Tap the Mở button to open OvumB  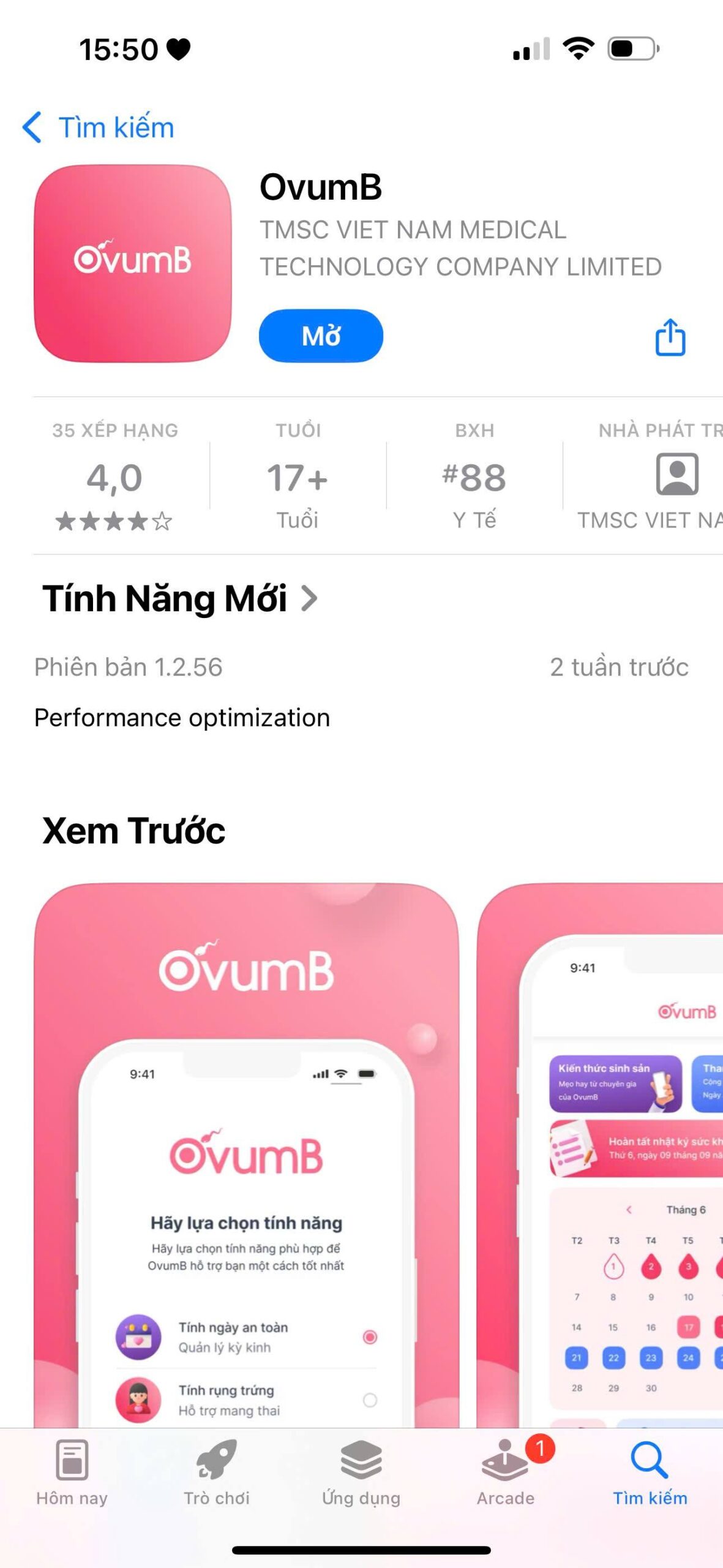click(x=321, y=336)
